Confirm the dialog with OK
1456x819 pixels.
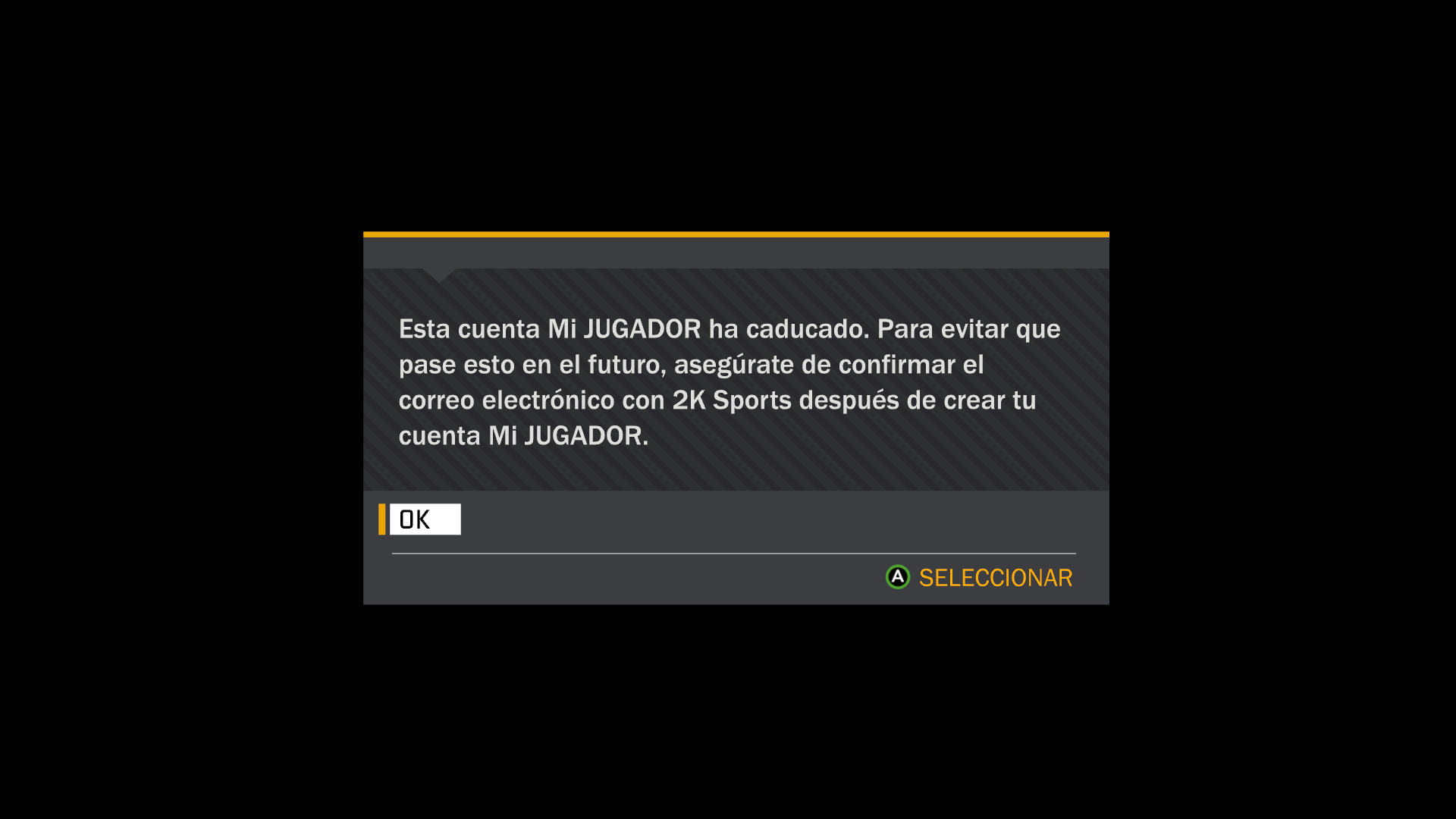click(424, 519)
